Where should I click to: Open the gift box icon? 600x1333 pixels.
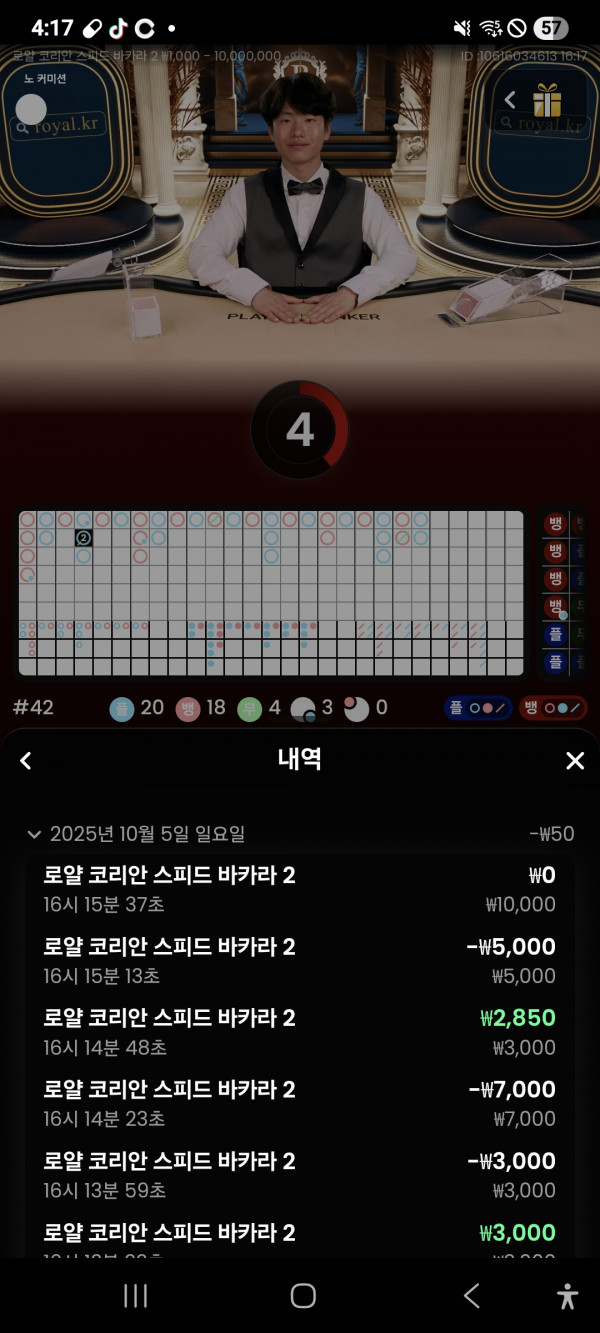click(547, 100)
